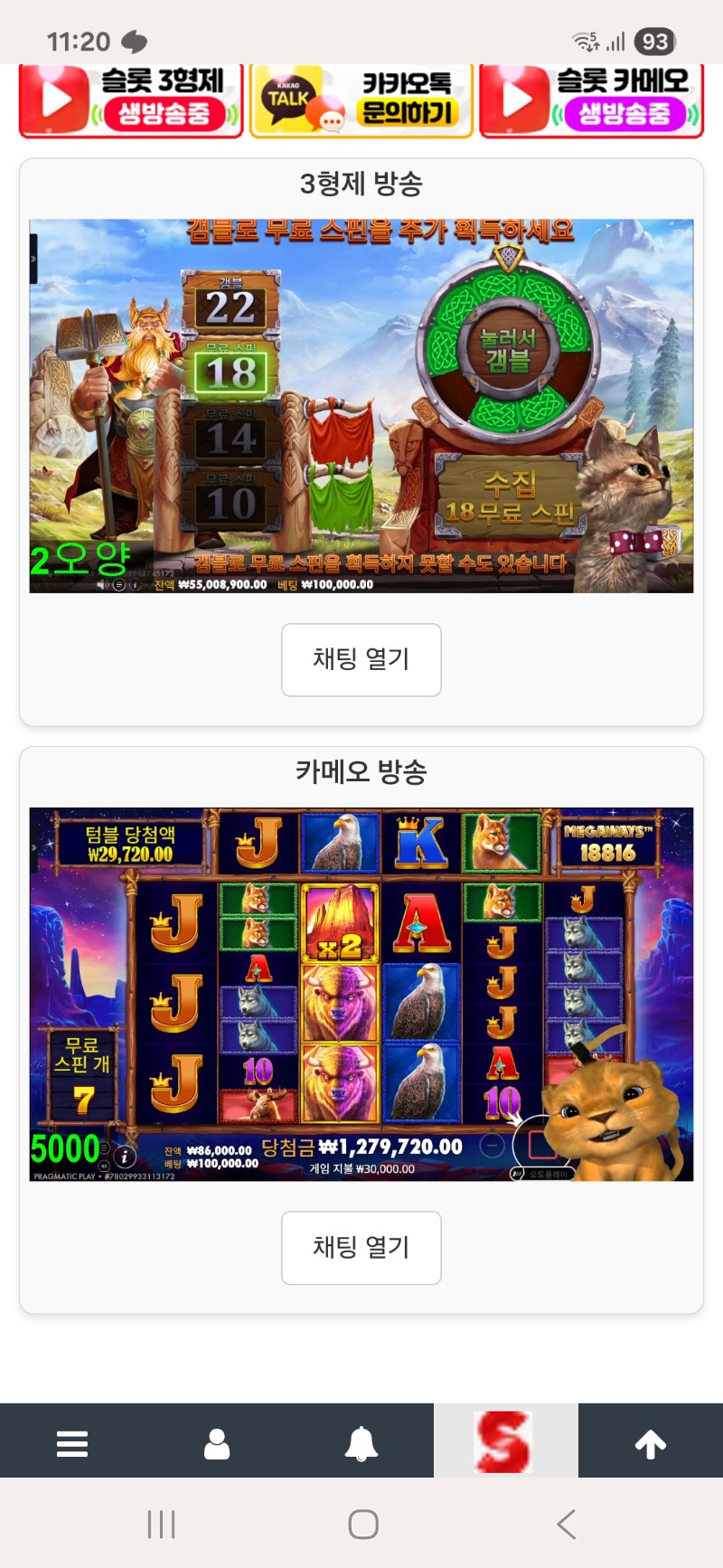Tap the 카카오톡 문의하기 banner

click(361, 100)
